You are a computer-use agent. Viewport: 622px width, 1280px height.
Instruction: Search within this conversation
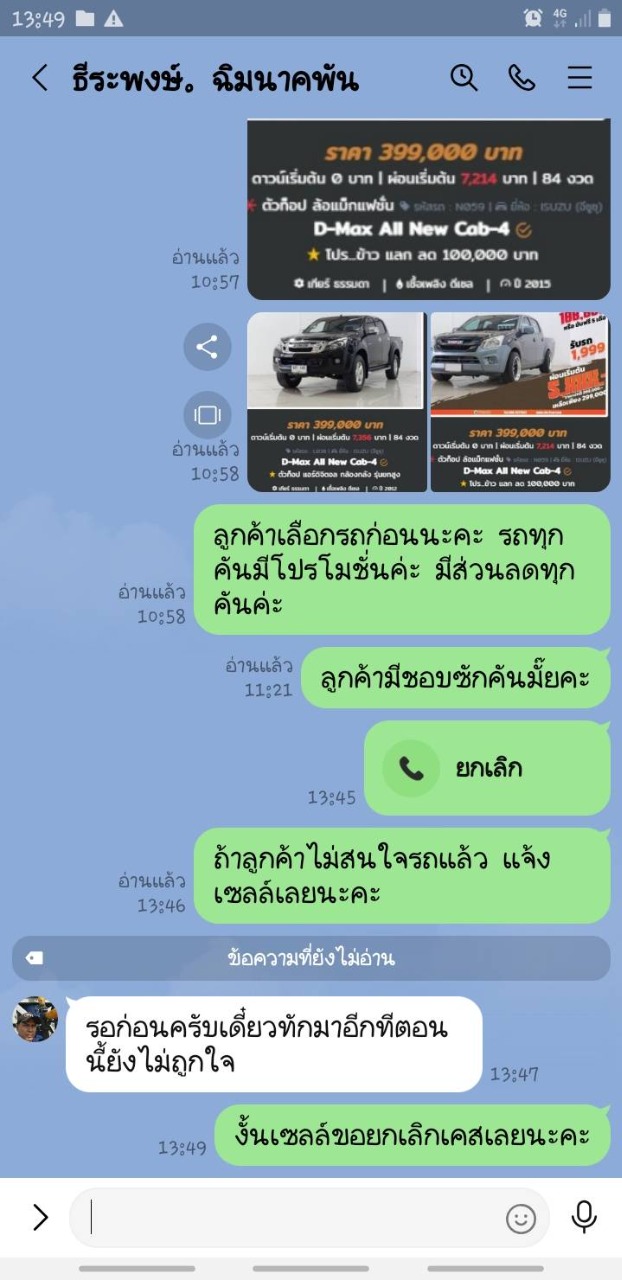point(464,78)
